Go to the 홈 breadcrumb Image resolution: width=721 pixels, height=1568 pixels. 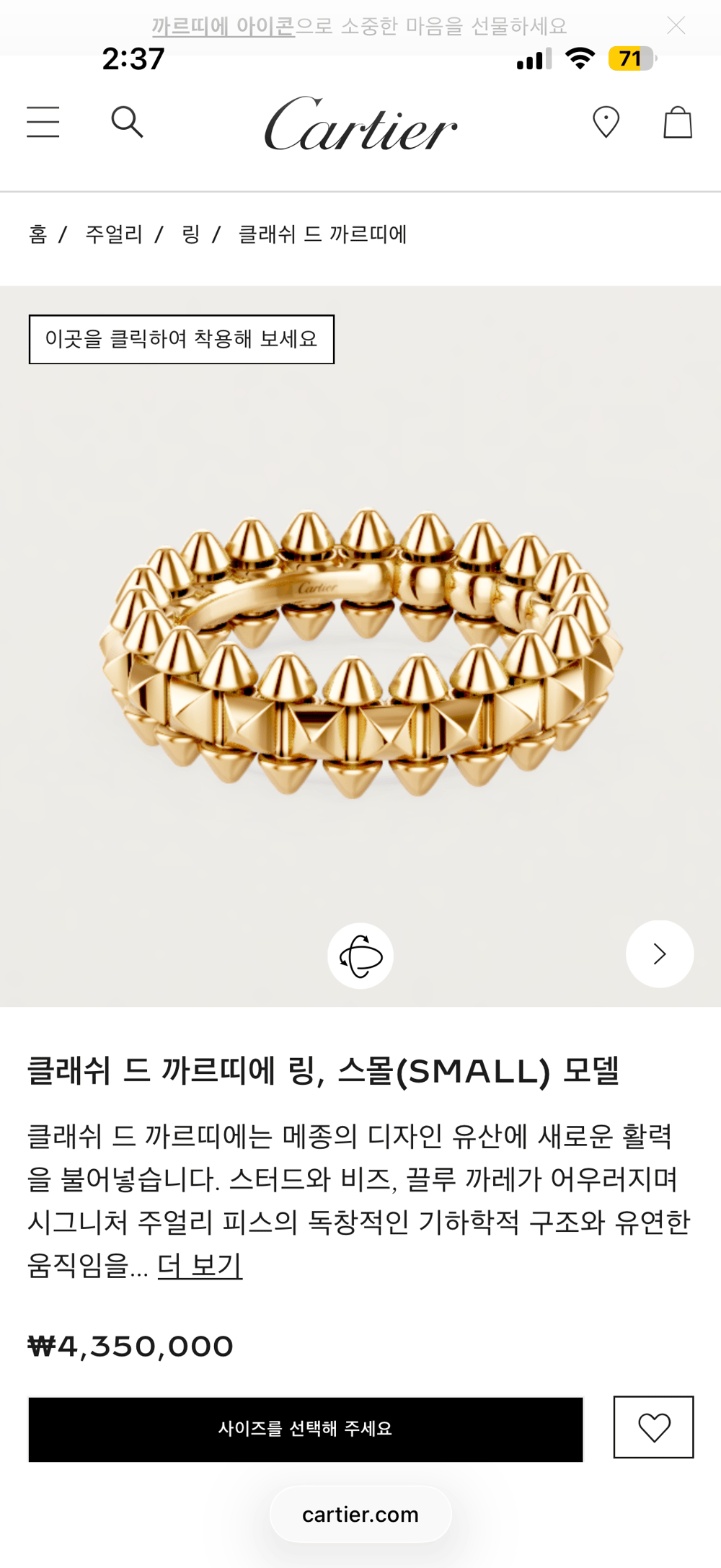[37, 234]
